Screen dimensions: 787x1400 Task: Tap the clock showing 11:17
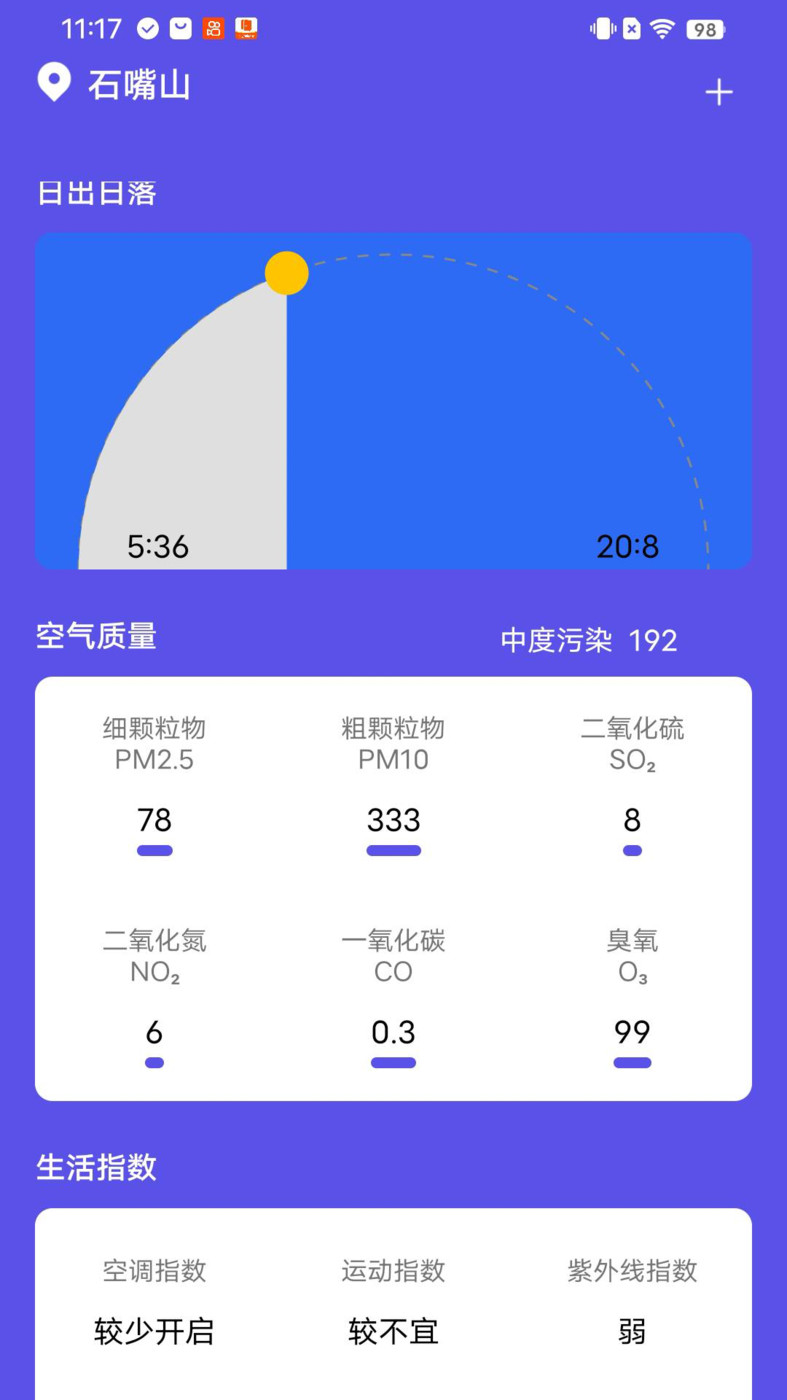click(89, 29)
